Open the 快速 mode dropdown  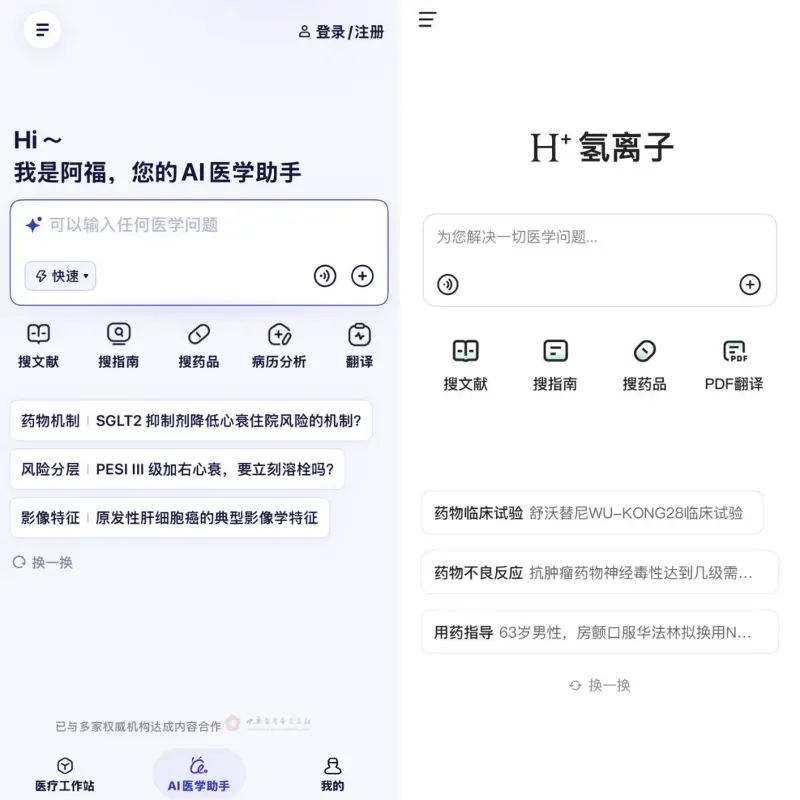[x=61, y=276]
